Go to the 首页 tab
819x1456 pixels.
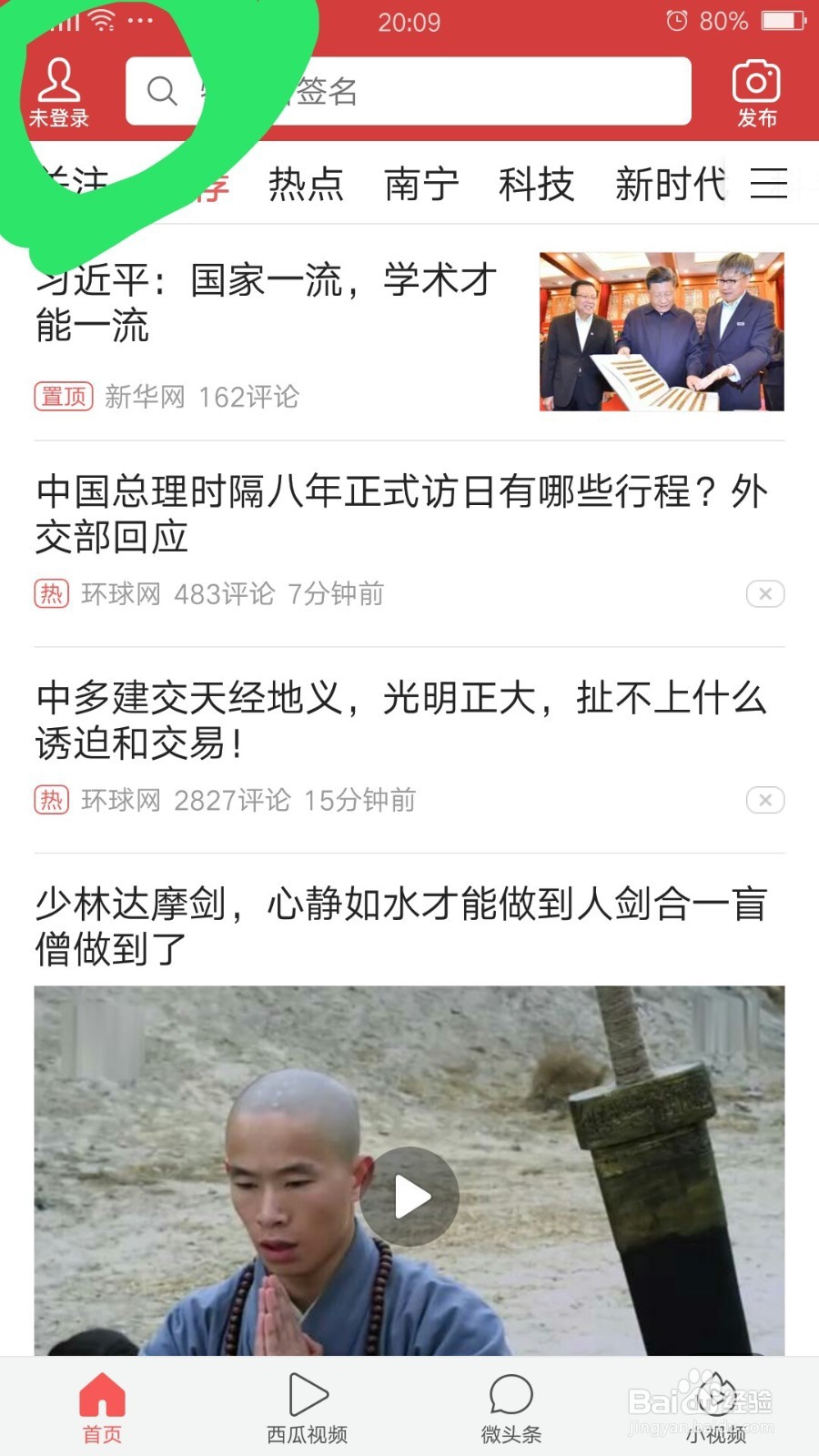point(102,1408)
